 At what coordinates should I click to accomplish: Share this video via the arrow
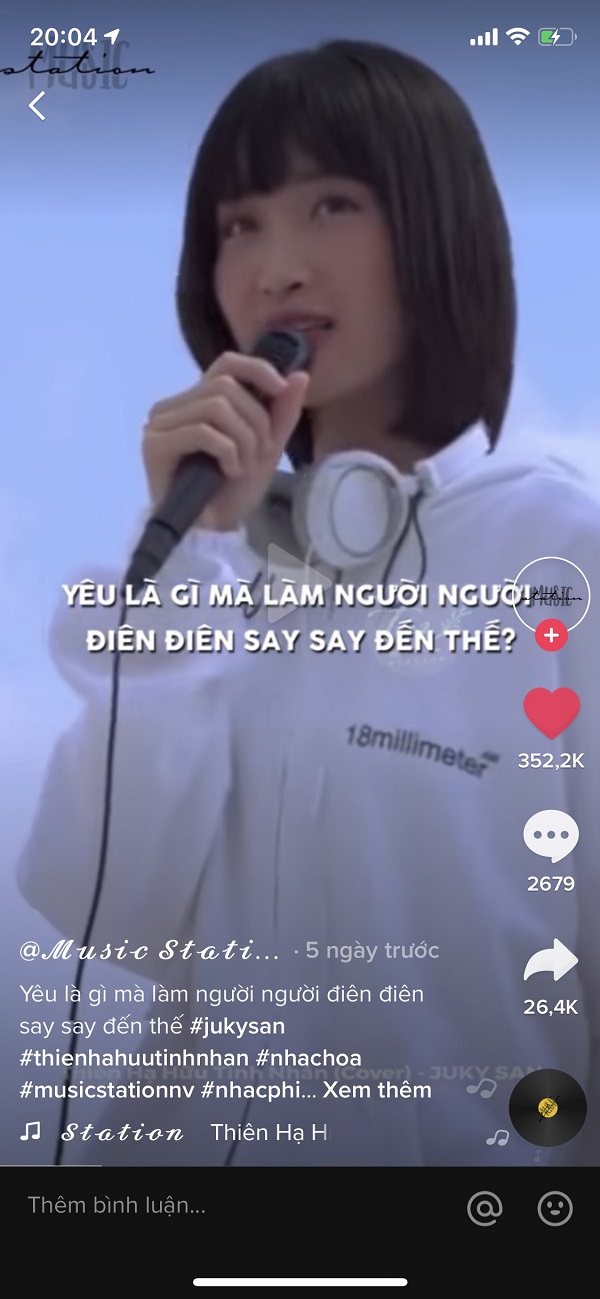(551, 962)
